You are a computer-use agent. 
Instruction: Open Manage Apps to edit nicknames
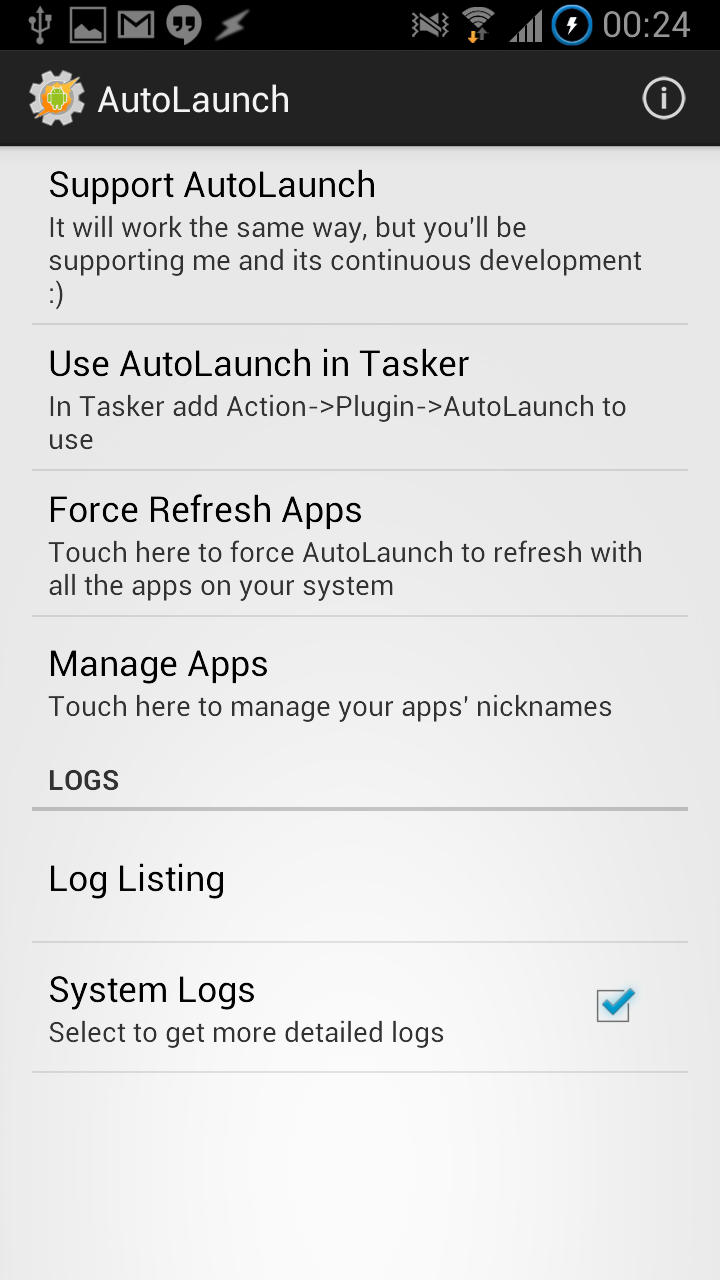[360, 683]
